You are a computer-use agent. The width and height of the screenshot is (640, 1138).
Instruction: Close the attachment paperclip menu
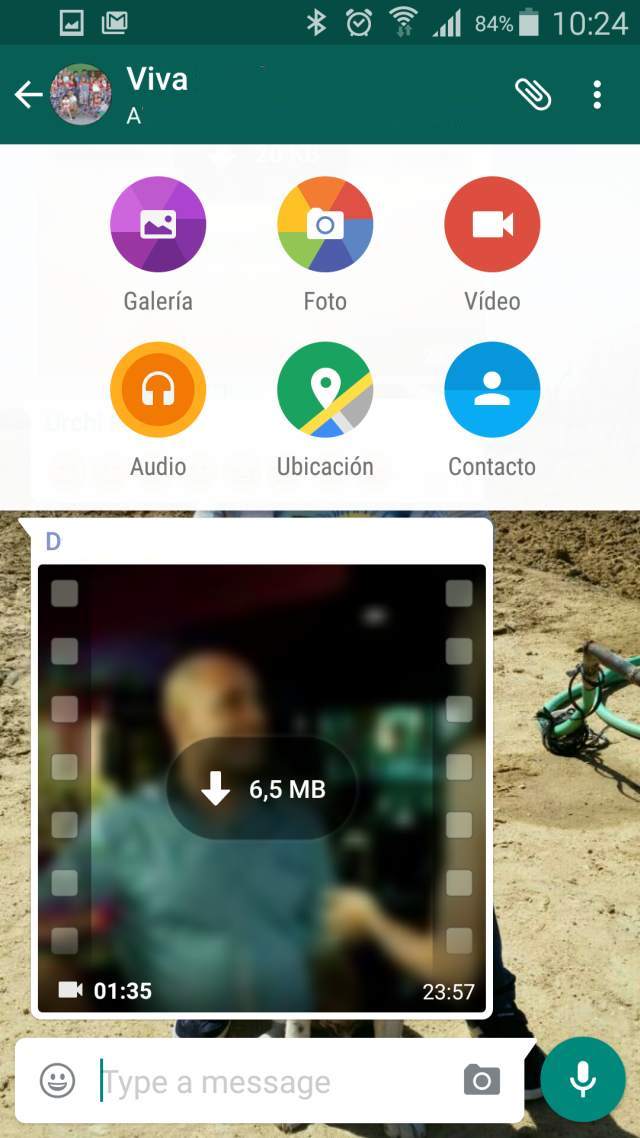pos(532,95)
